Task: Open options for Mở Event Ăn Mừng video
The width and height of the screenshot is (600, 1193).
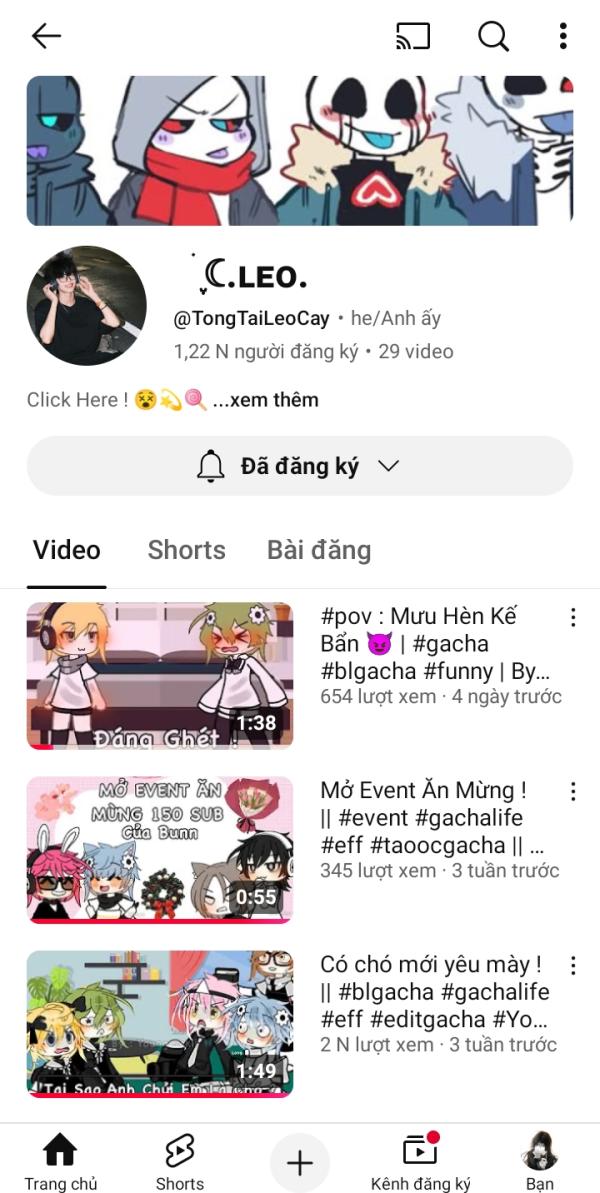Action: pos(573,792)
